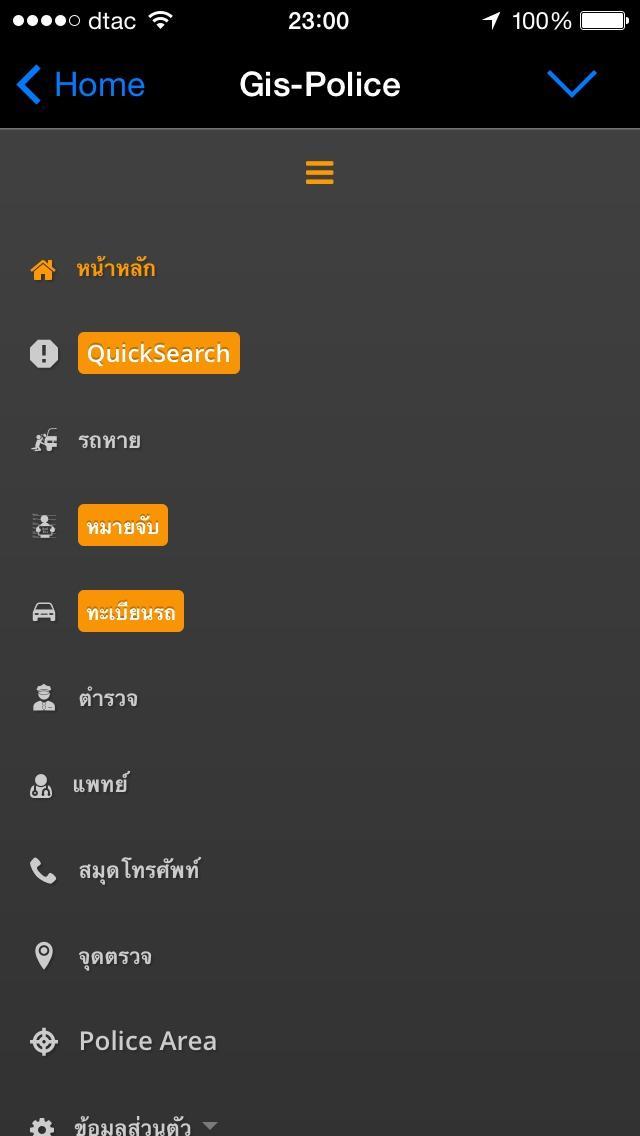The height and width of the screenshot is (1136, 640).
Task: Expand the ข้อมูลส่วนตัว dropdown
Action: [x=140, y=1126]
